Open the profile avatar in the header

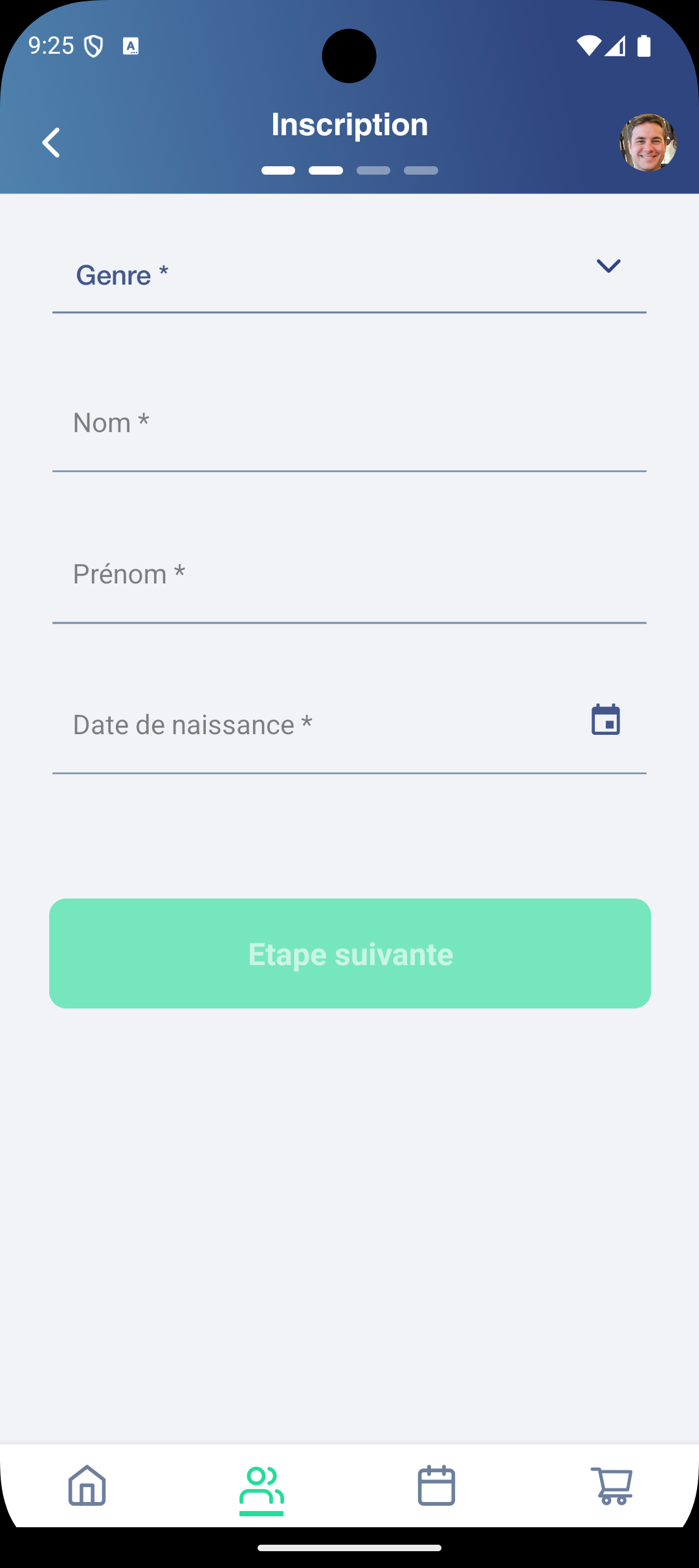coord(648,143)
